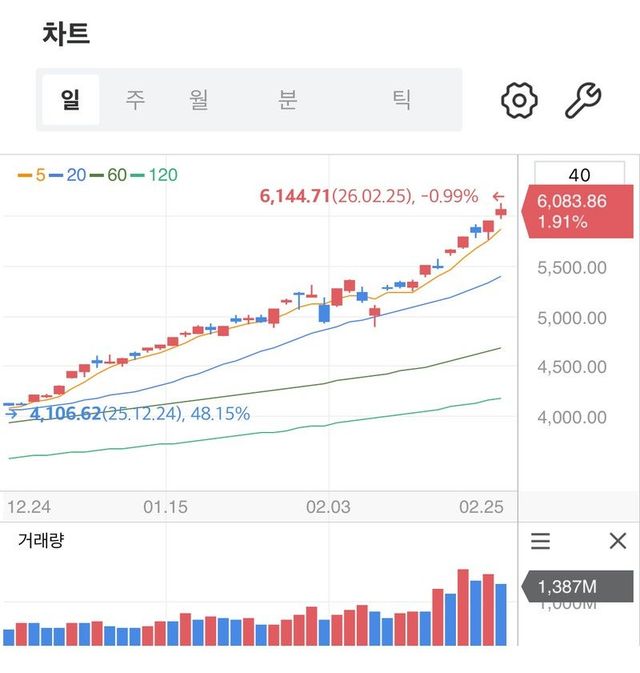This screenshot has height=673, width=640.
Task: Select the 일 (daily) chart tab
Action: tap(70, 100)
